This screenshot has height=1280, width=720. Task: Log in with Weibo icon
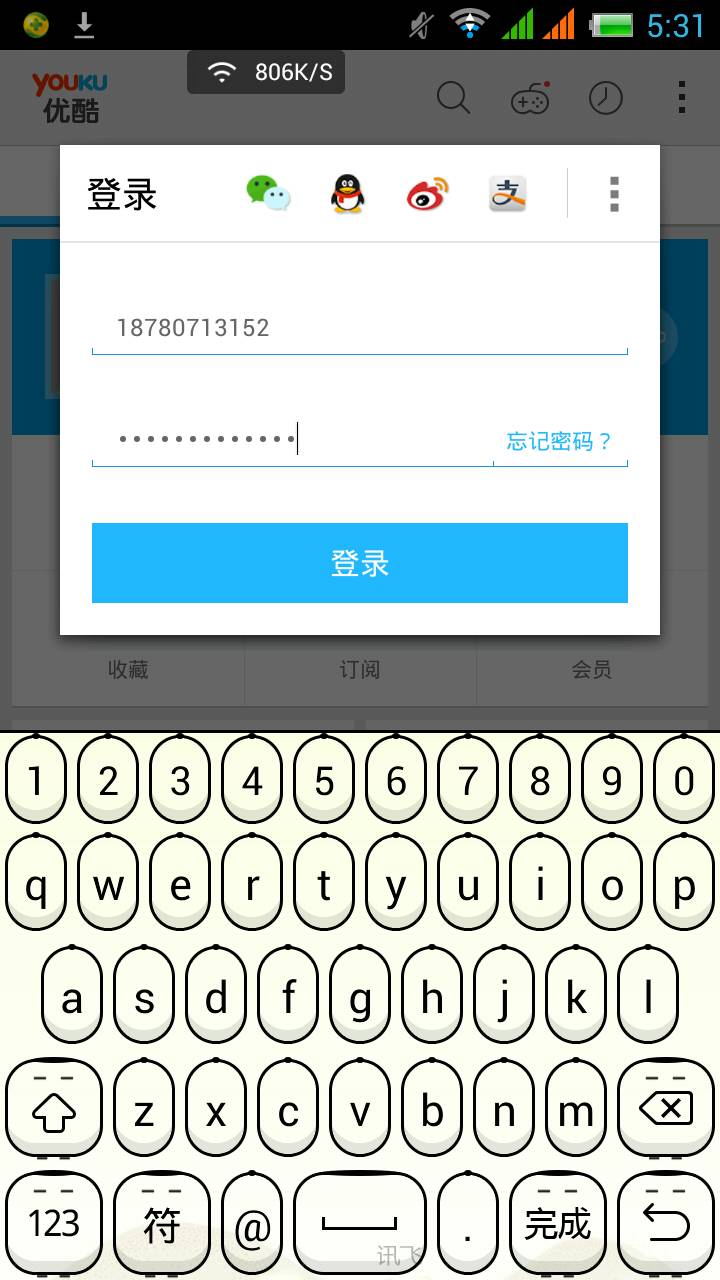pyautogui.click(x=427, y=193)
